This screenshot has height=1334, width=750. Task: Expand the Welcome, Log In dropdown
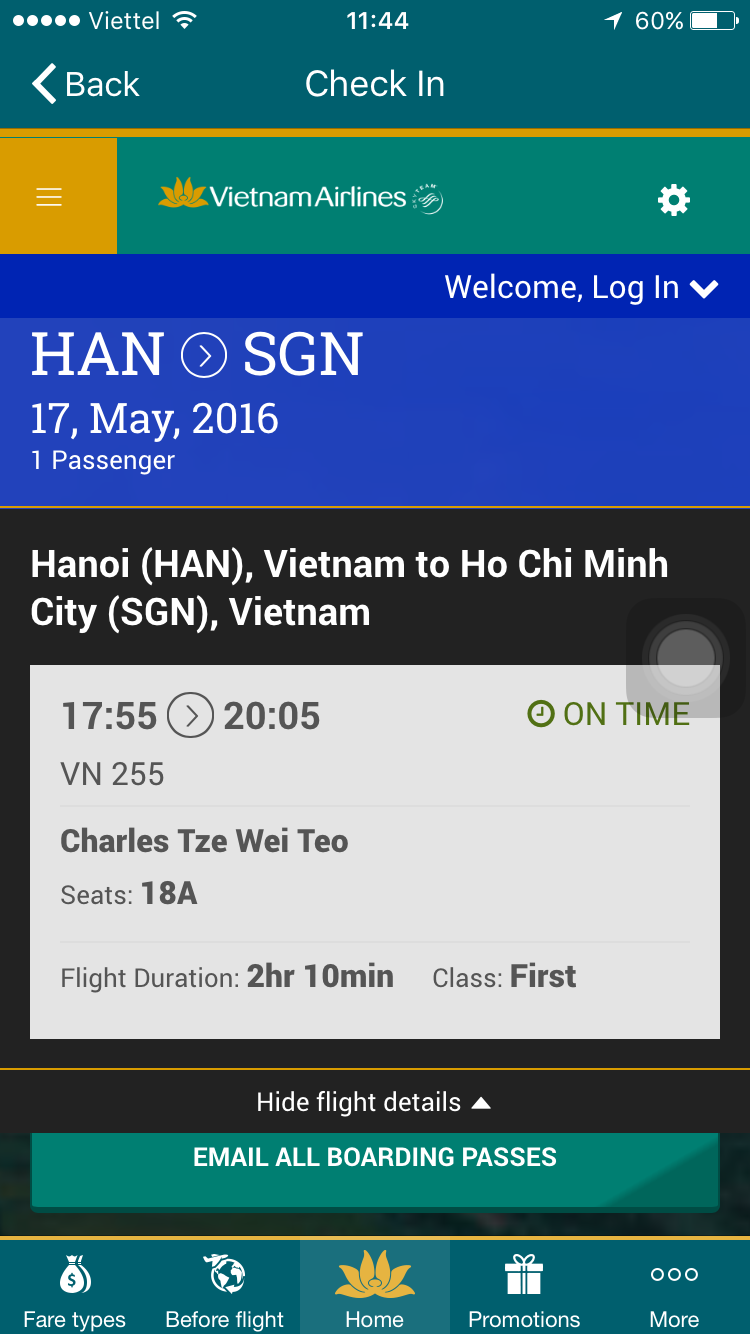click(581, 288)
